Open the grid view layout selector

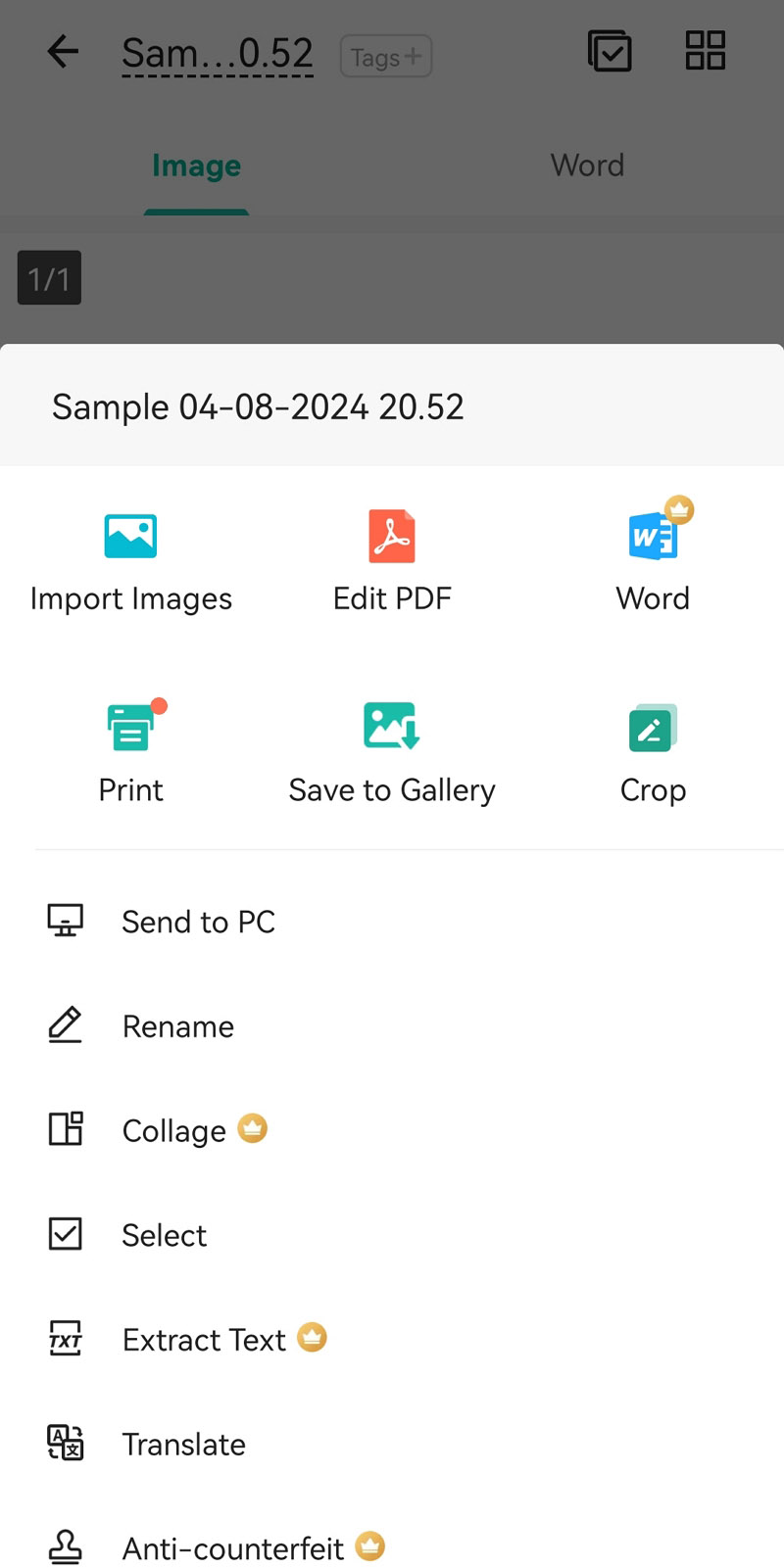pos(705,52)
